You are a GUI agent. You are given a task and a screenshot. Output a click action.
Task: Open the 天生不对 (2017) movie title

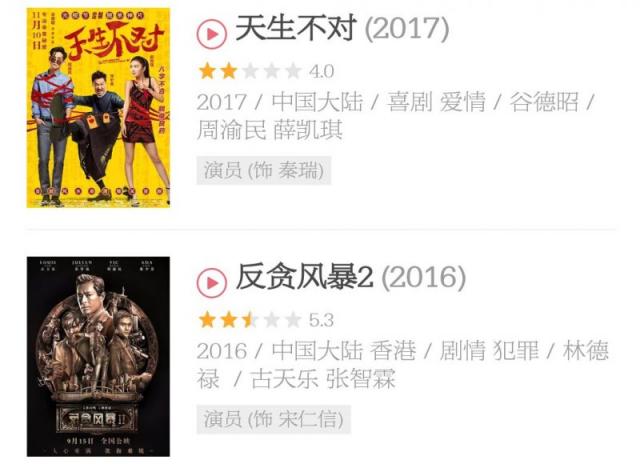(x=341, y=29)
